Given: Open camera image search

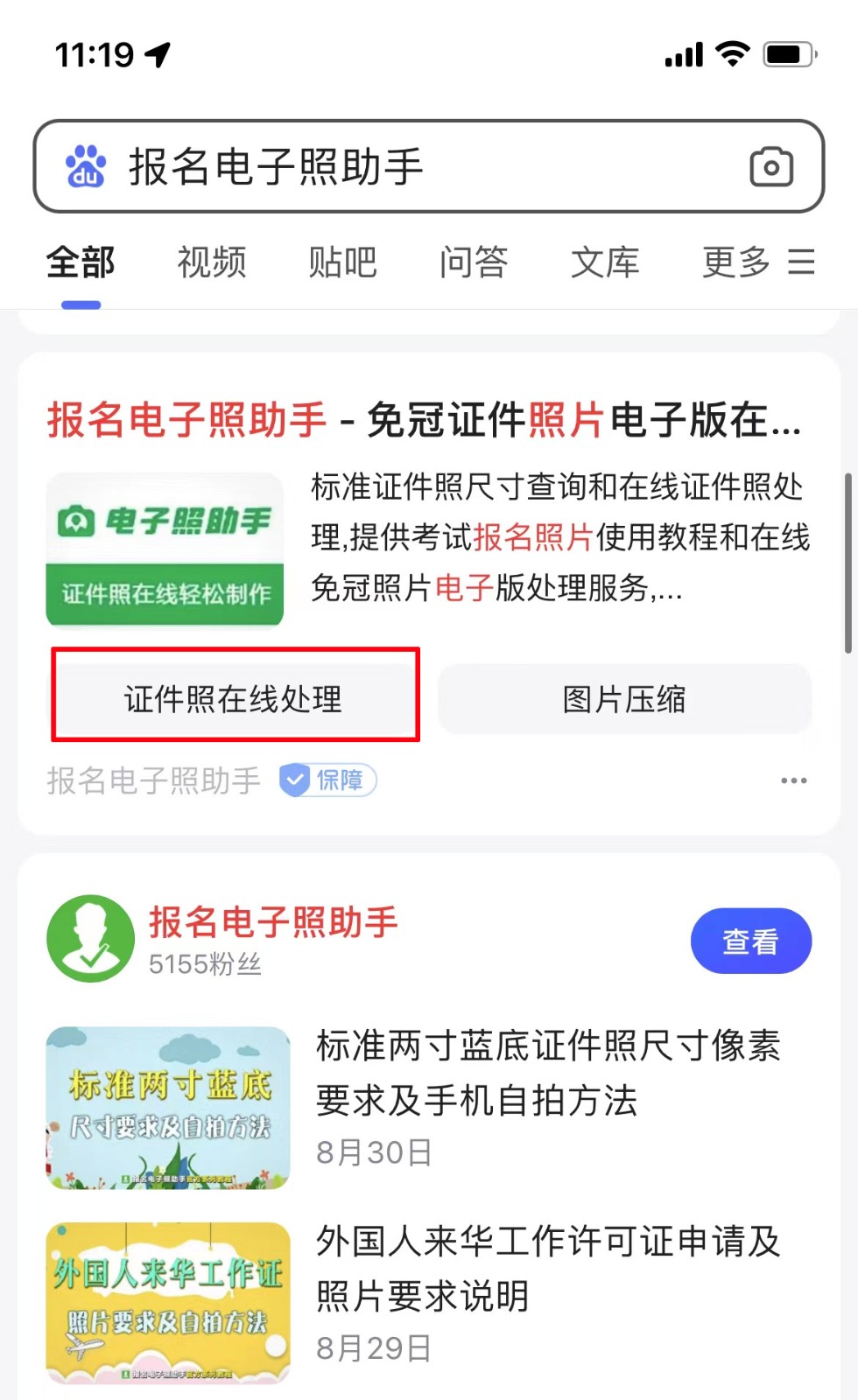Looking at the screenshot, I should 771,166.
